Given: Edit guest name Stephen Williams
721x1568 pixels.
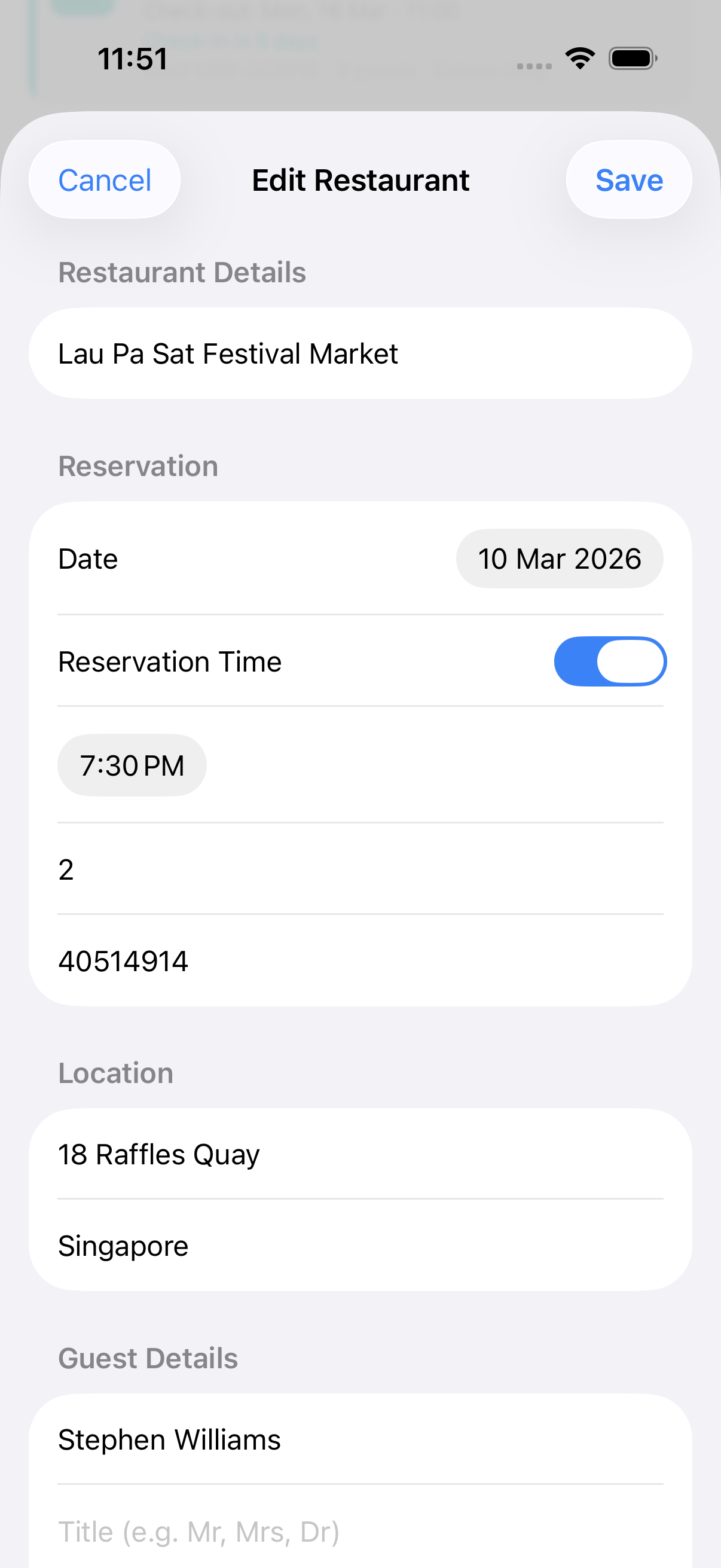Looking at the screenshot, I should pos(359,1439).
